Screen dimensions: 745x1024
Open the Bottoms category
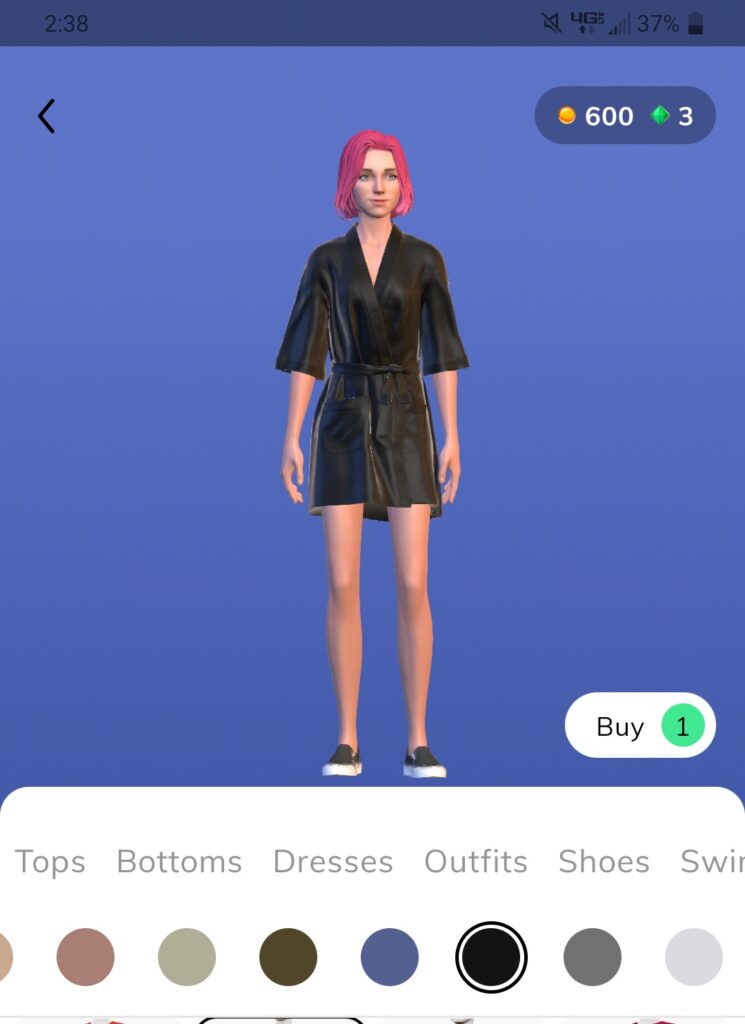[x=179, y=862]
